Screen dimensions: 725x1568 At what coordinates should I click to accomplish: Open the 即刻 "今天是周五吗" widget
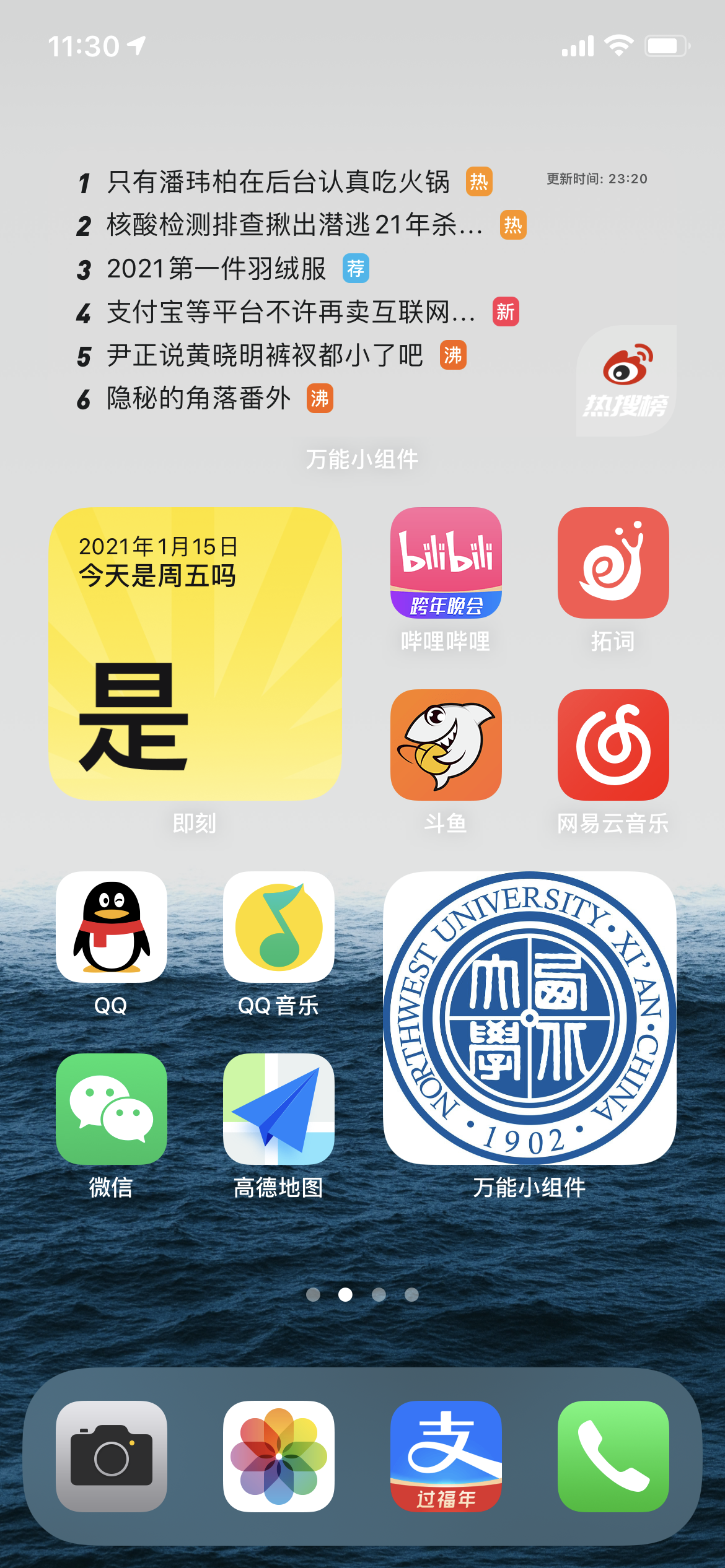(195, 654)
